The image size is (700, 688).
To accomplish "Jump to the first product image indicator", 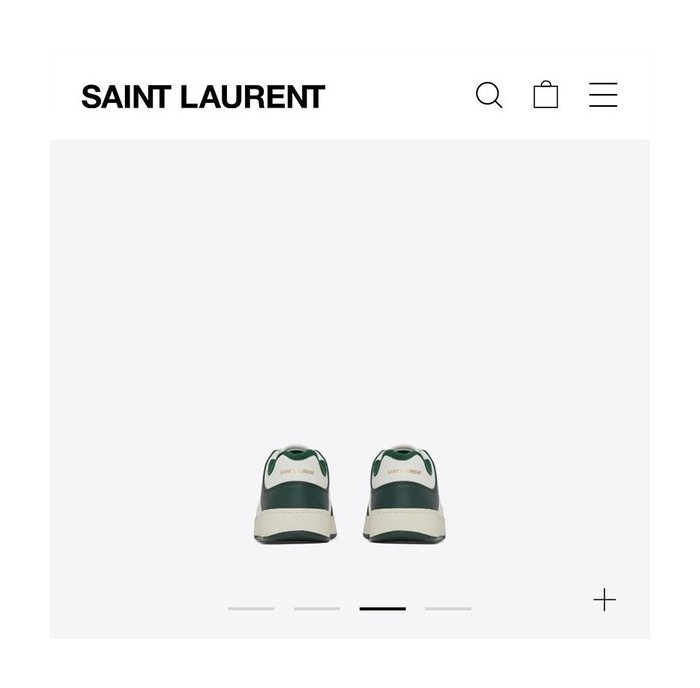I will click(251, 608).
